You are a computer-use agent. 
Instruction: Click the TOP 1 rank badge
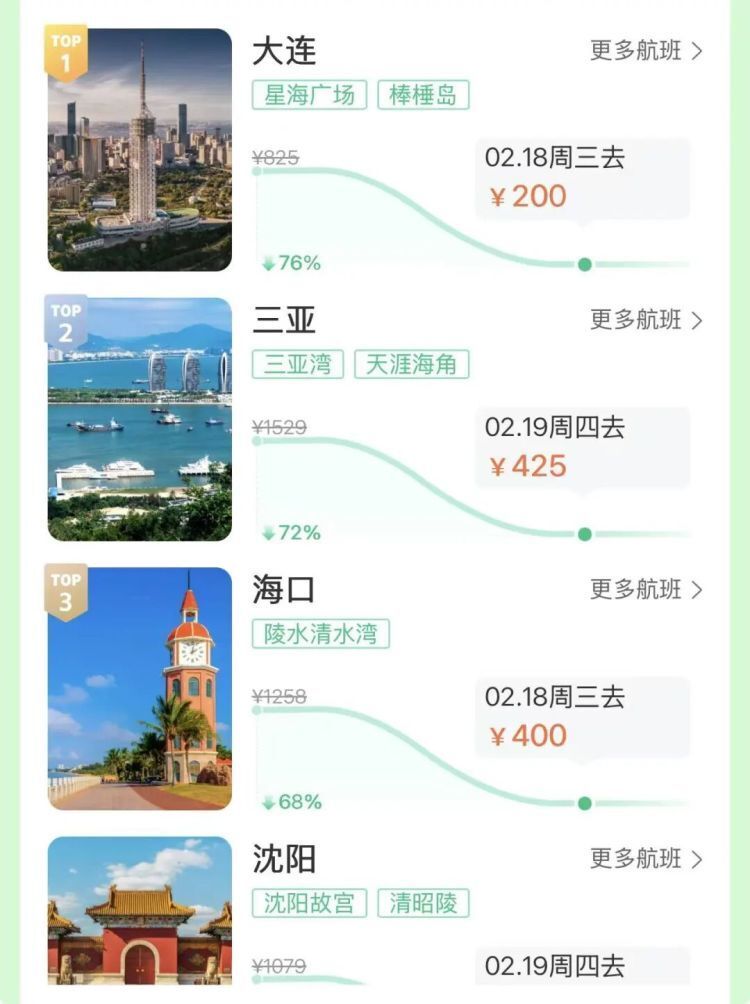[66, 45]
